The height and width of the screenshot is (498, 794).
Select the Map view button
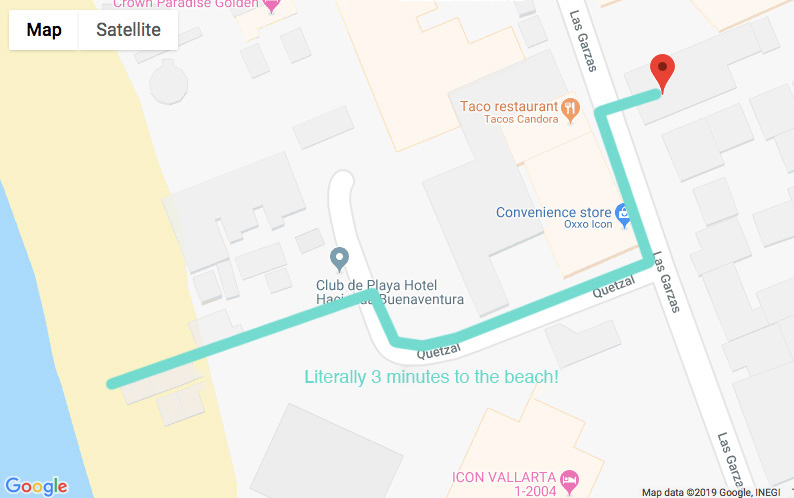(44, 30)
